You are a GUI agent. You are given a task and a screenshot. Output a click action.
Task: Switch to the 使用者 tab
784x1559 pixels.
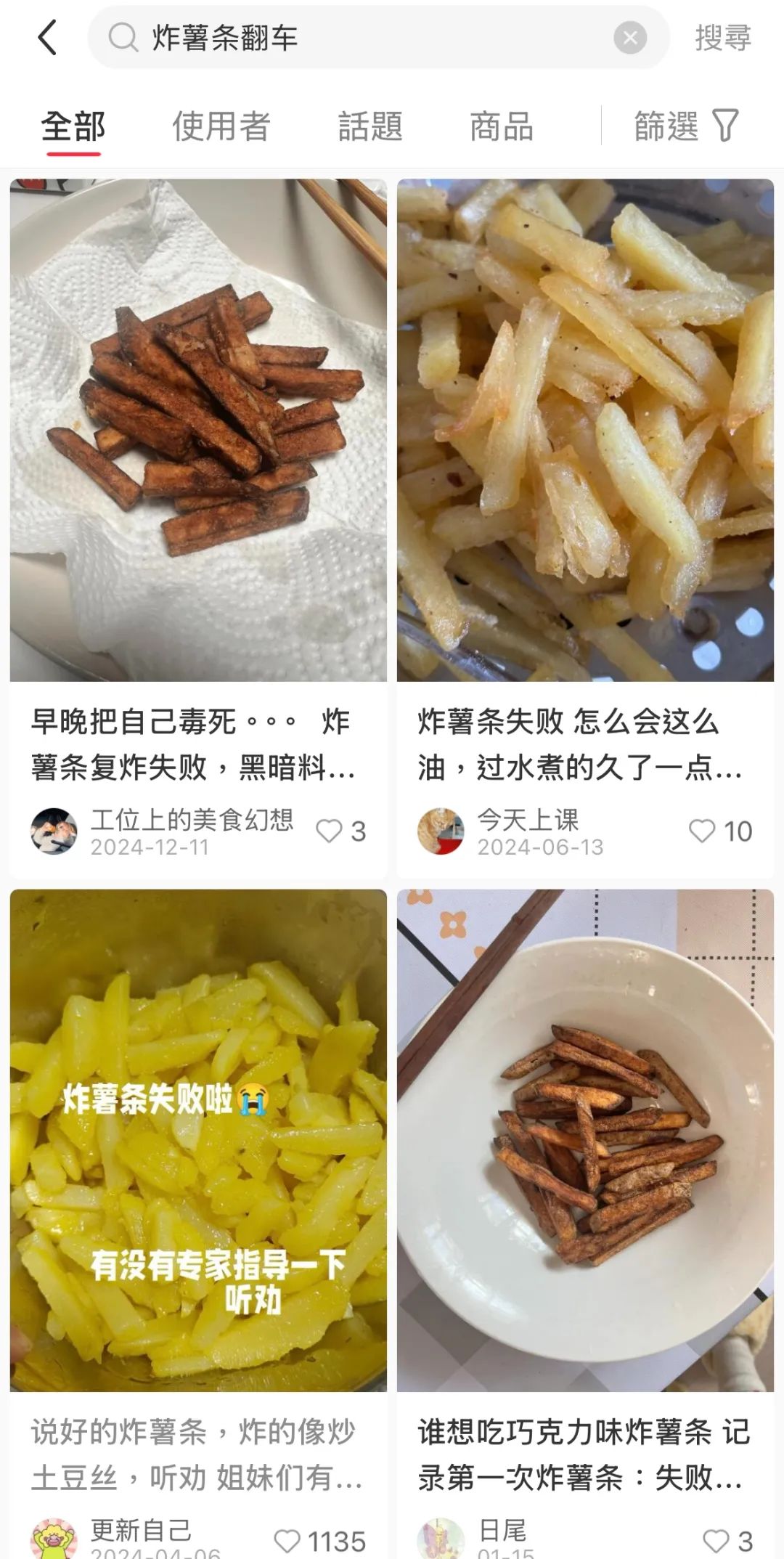click(x=221, y=127)
